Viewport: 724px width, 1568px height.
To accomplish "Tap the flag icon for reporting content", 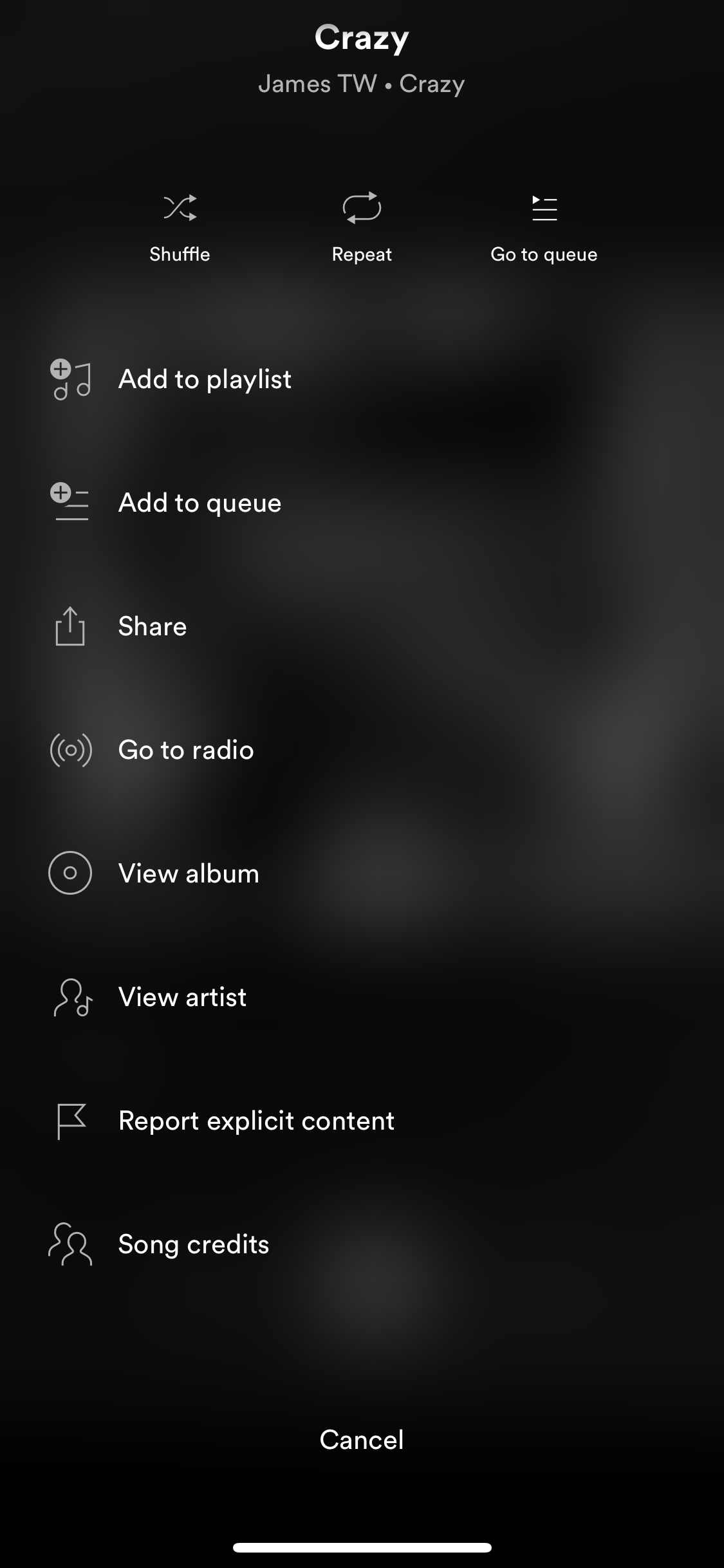I will pyautogui.click(x=70, y=1121).
